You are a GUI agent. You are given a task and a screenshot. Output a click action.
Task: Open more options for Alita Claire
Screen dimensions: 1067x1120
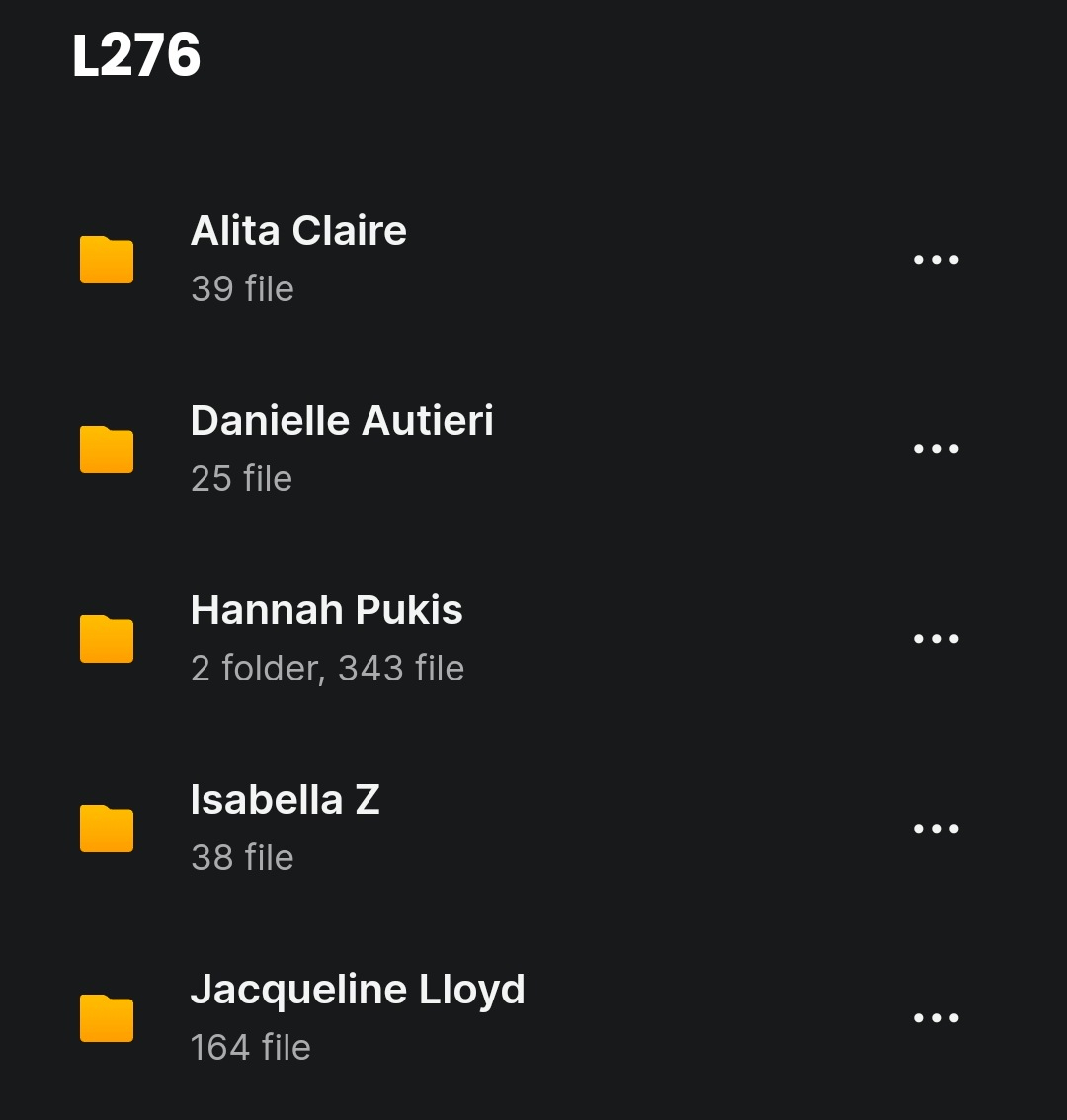pos(936,260)
